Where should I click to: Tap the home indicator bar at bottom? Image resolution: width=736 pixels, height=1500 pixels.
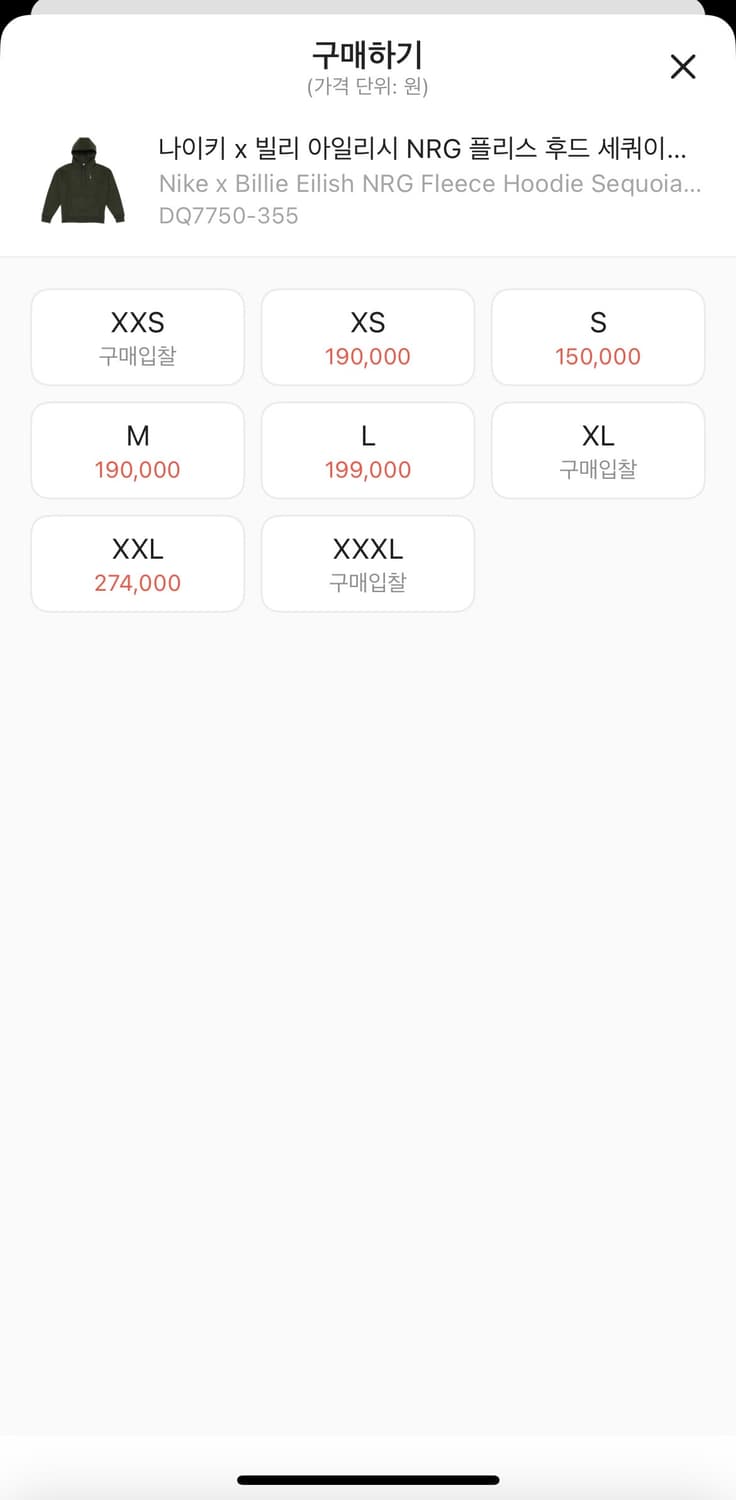[367, 1480]
